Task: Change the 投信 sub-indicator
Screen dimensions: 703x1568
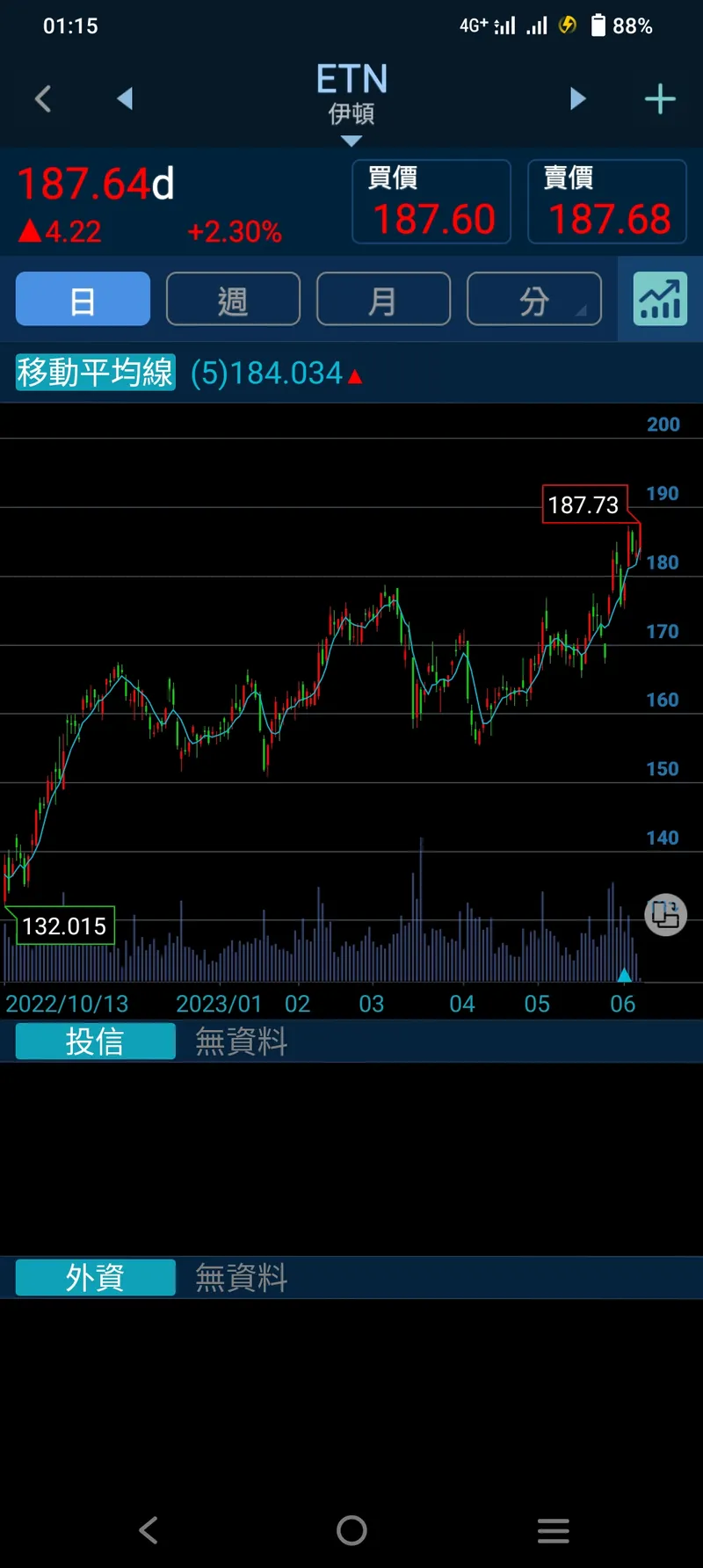Action: coord(95,1042)
